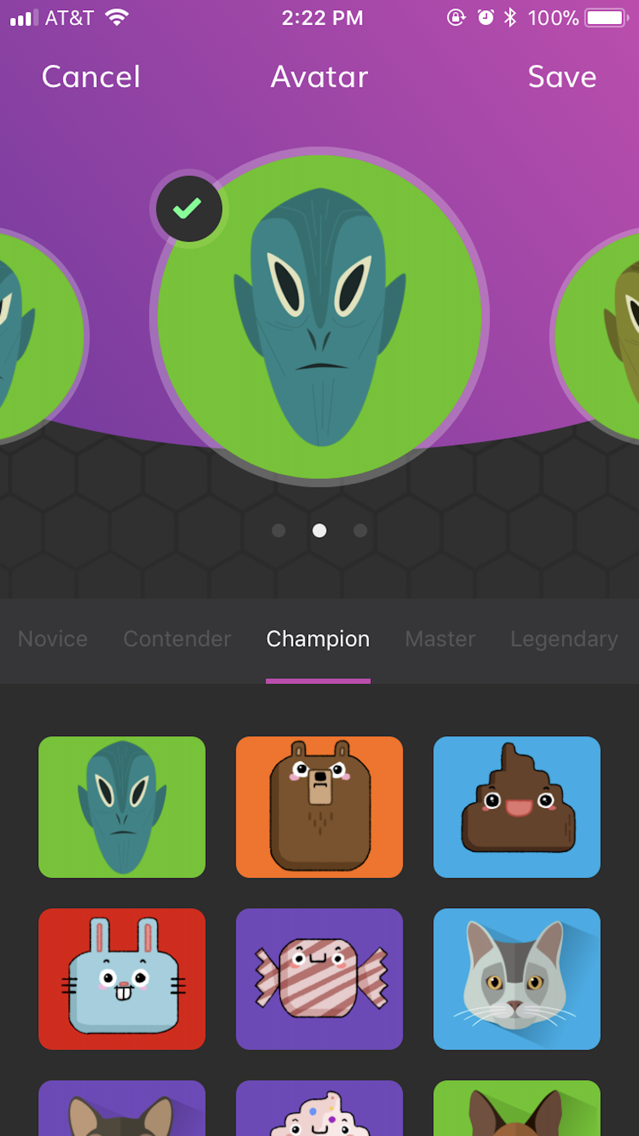The height and width of the screenshot is (1136, 639).
Task: Choose the blue bunny avatar
Action: [x=122, y=979]
